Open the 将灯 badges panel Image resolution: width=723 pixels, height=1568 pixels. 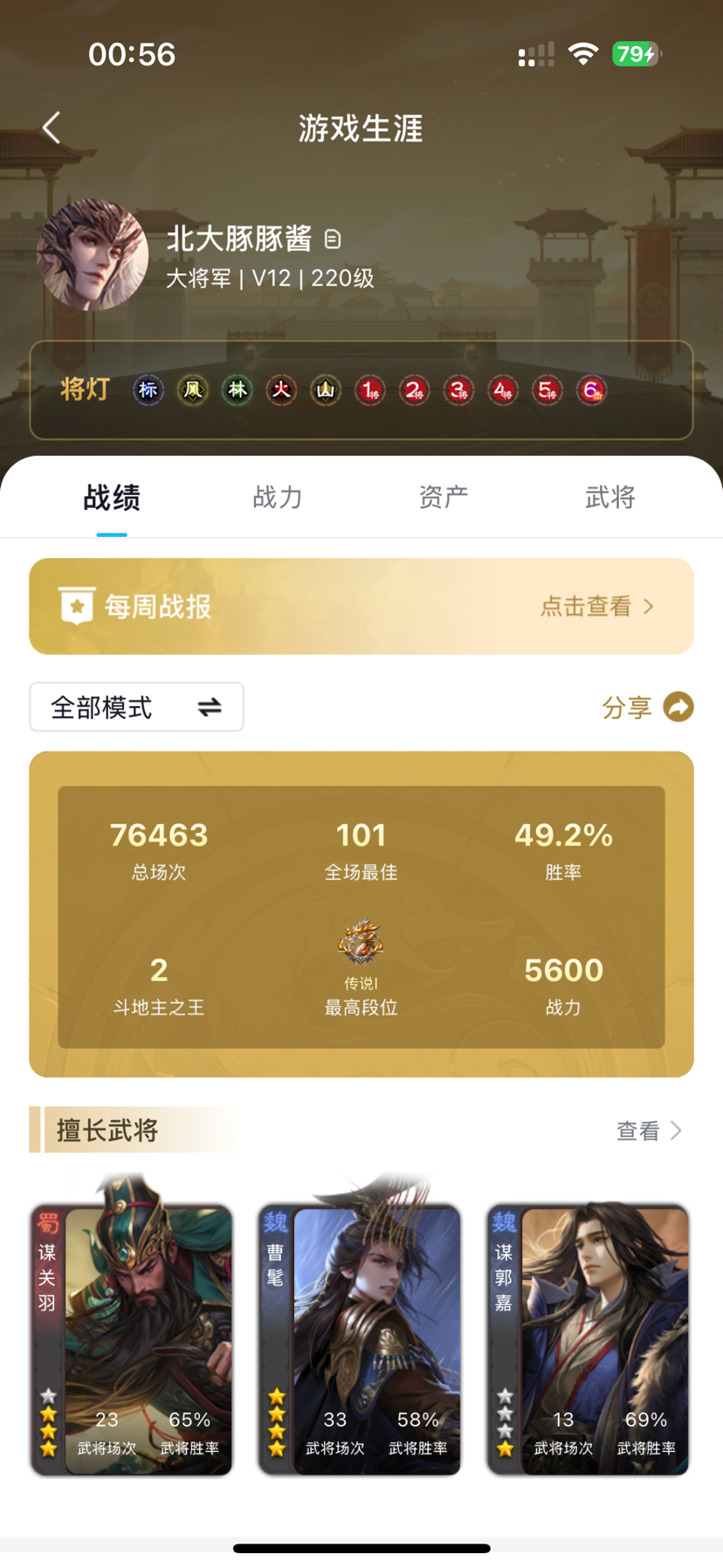pyautogui.click(x=361, y=390)
